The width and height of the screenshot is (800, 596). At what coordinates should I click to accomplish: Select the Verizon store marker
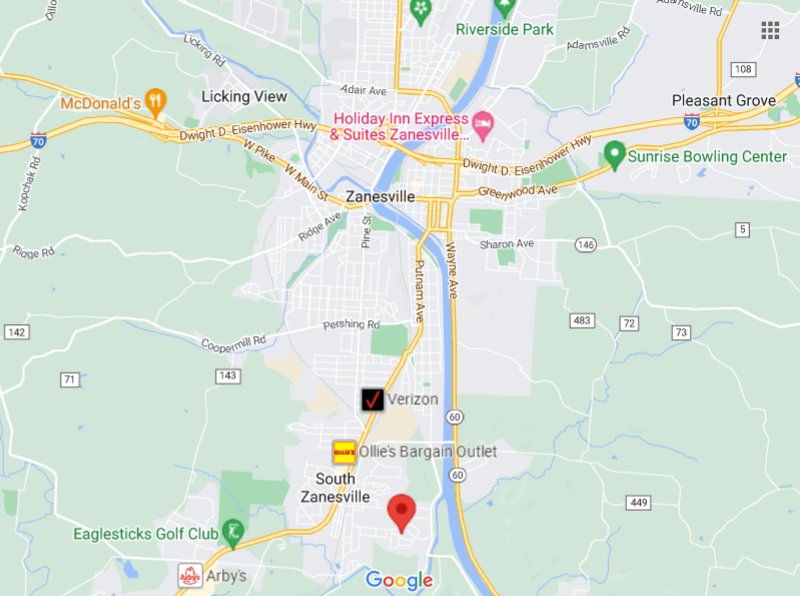pos(373,399)
